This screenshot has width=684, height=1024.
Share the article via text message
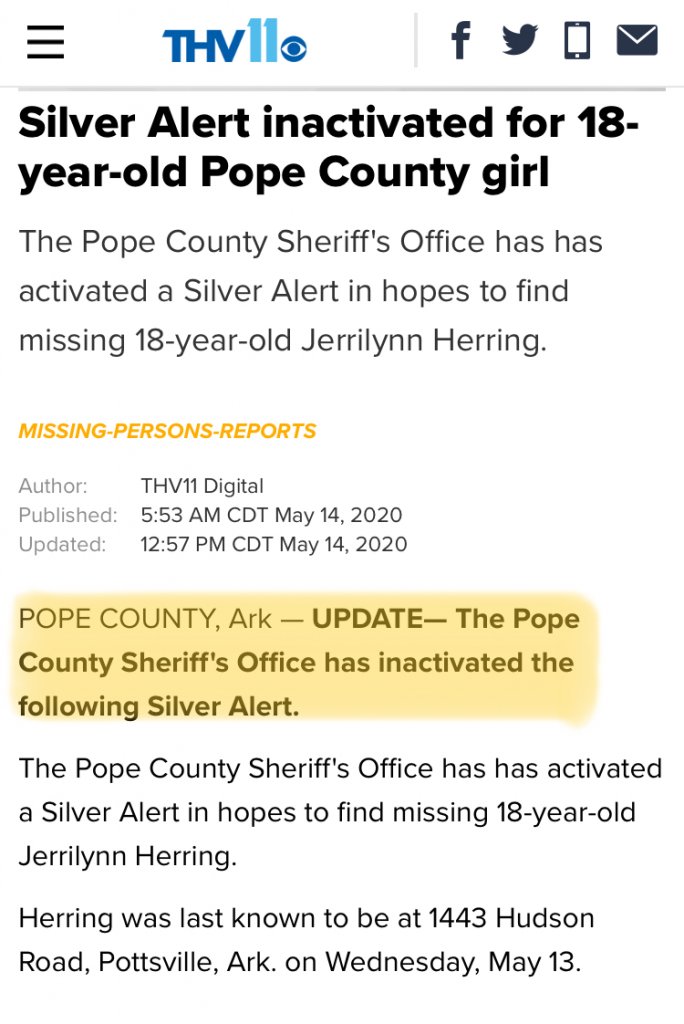(x=577, y=41)
